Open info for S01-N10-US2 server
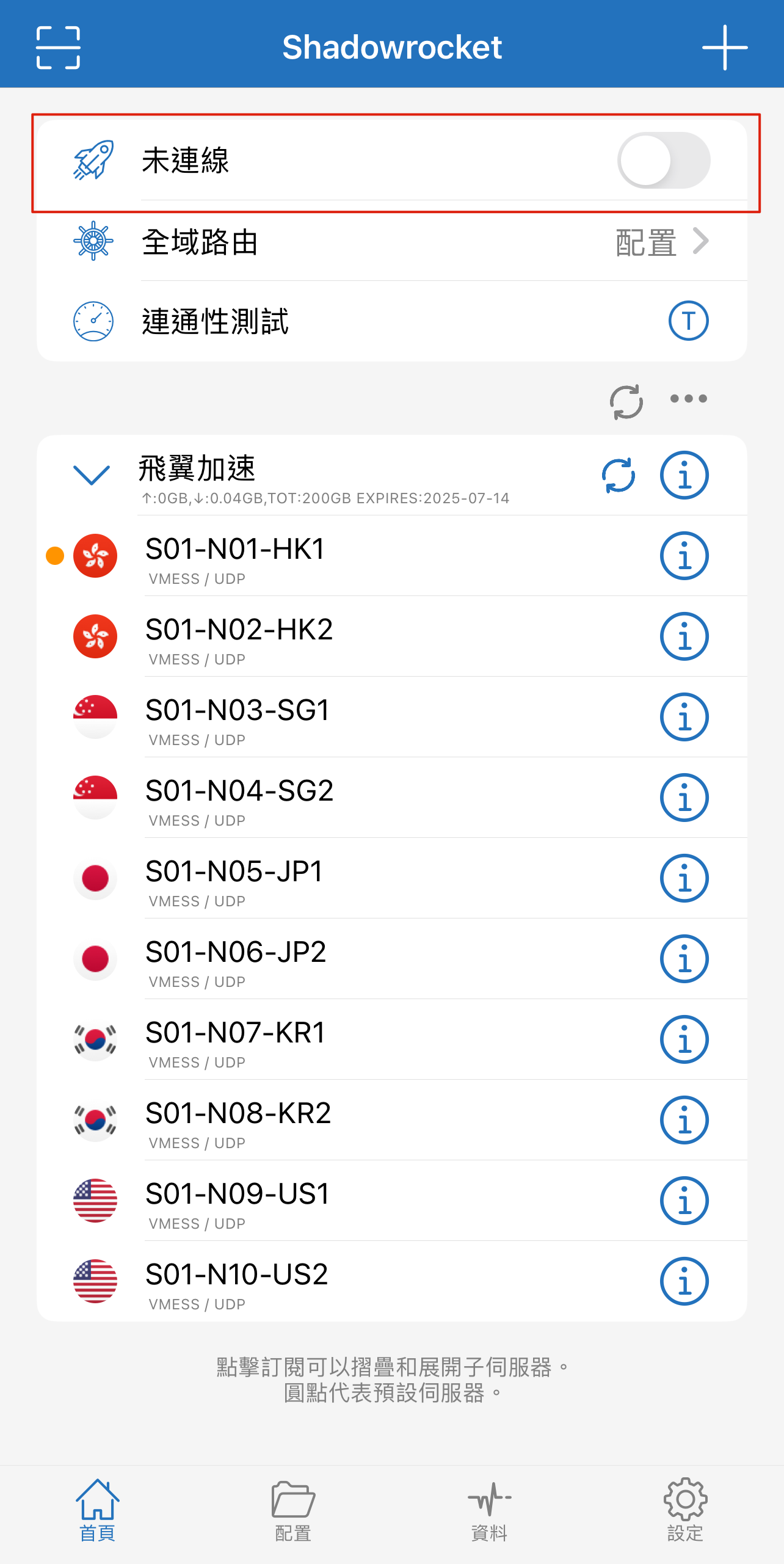This screenshot has height=1564, width=784. click(x=684, y=1281)
